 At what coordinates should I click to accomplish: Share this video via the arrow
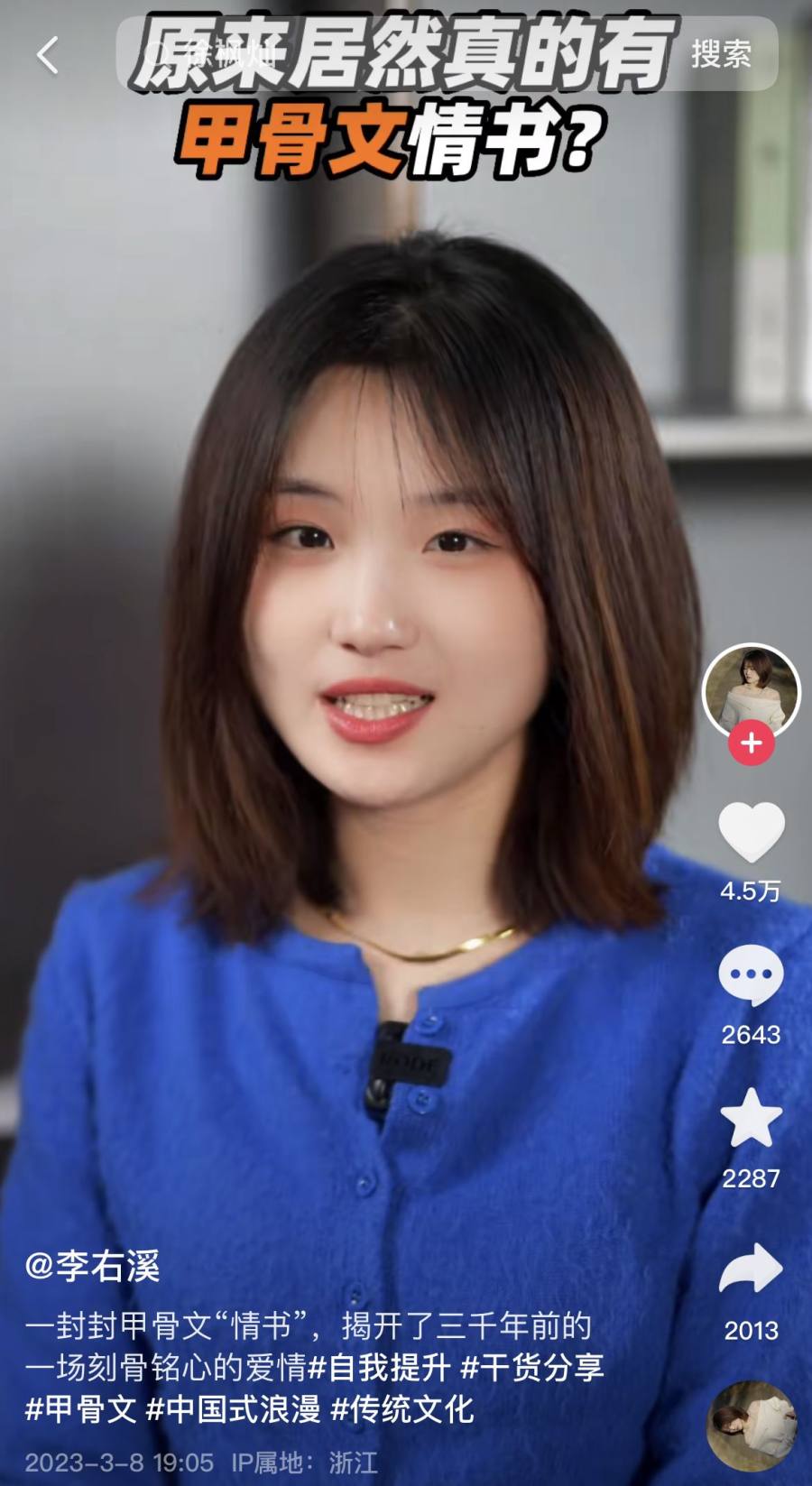pyautogui.click(x=751, y=1269)
